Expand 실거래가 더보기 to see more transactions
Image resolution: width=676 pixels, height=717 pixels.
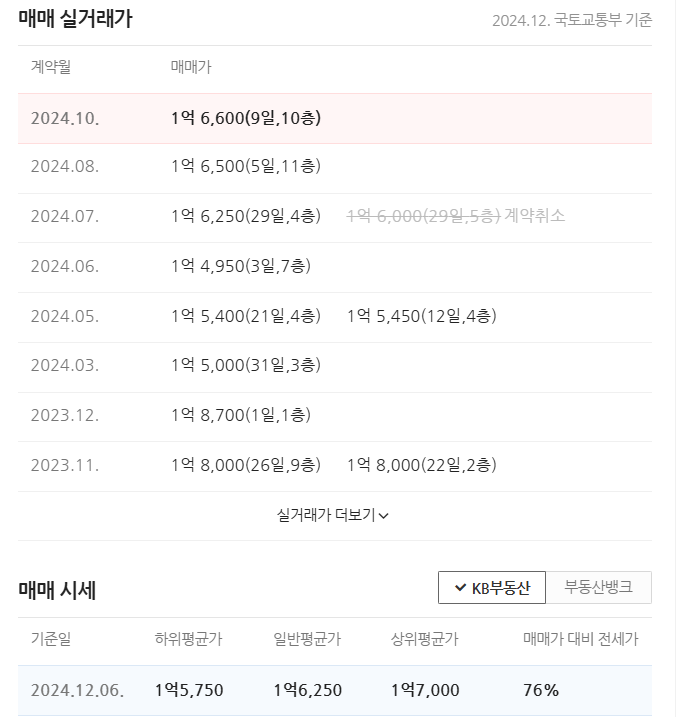333,516
